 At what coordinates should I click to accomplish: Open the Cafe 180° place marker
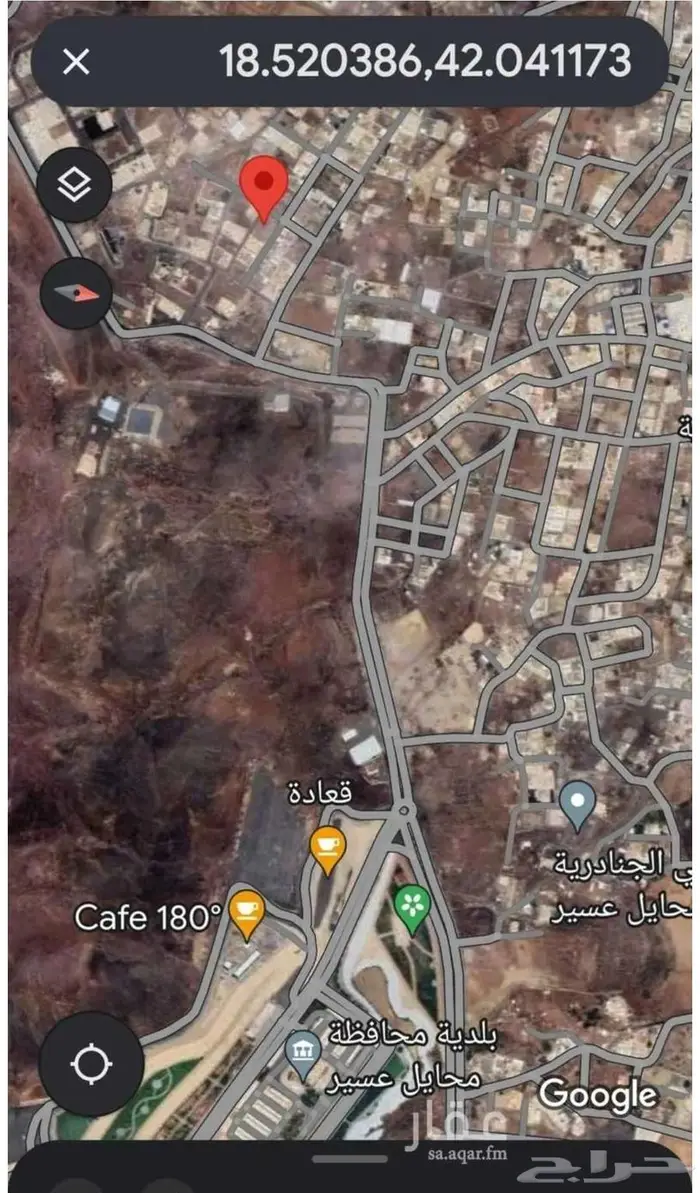246,912
